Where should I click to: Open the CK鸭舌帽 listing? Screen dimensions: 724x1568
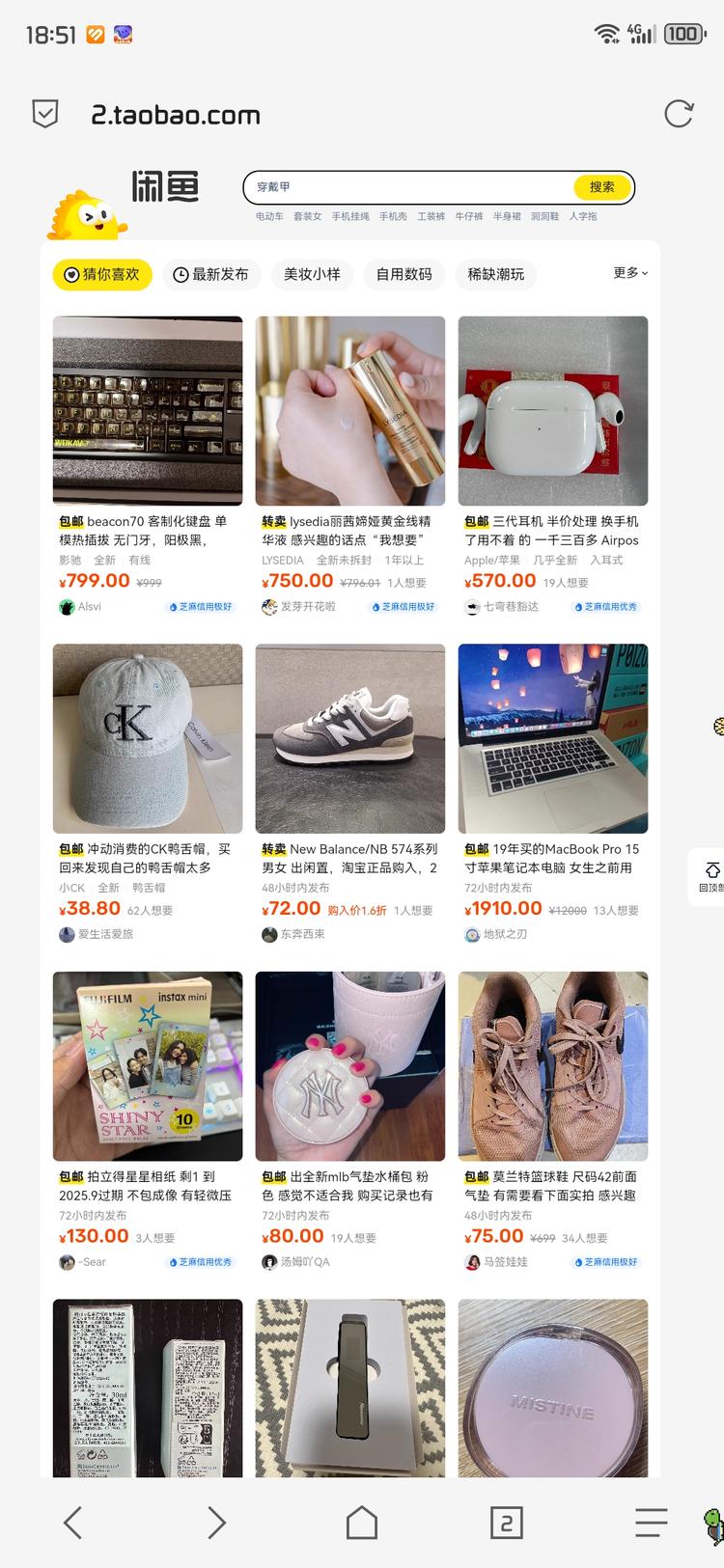[148, 739]
